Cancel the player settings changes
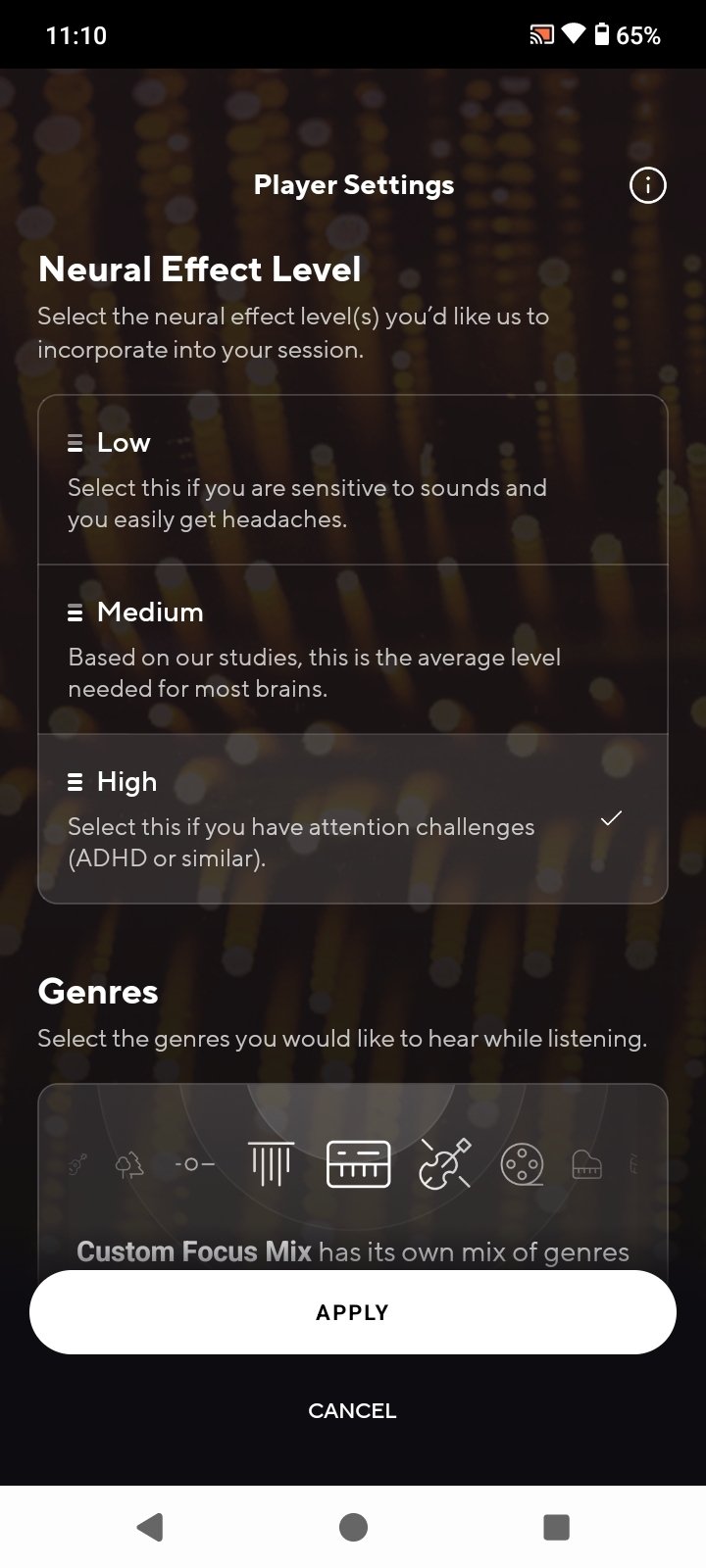Image resolution: width=706 pixels, height=1568 pixels. click(352, 1410)
